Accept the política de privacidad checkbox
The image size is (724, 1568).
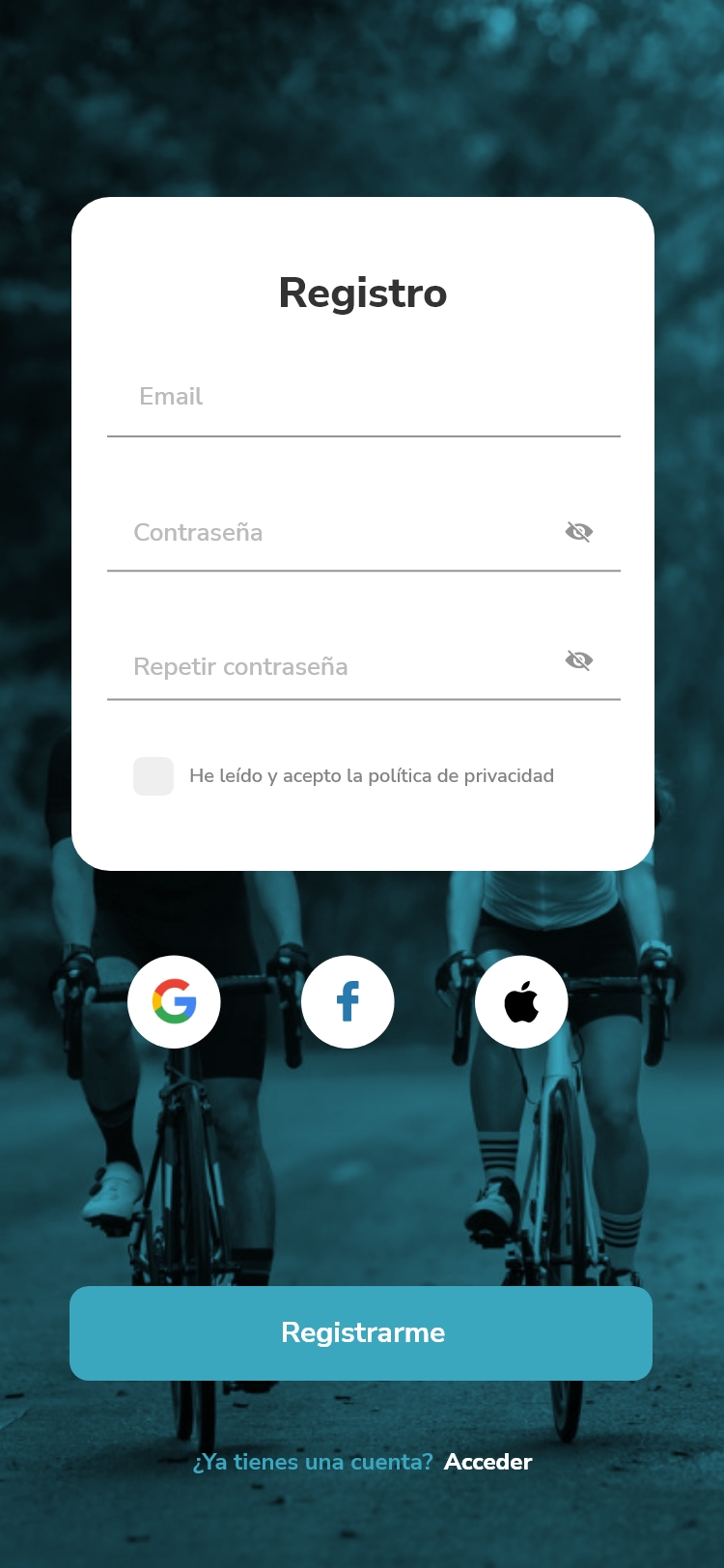tap(153, 776)
